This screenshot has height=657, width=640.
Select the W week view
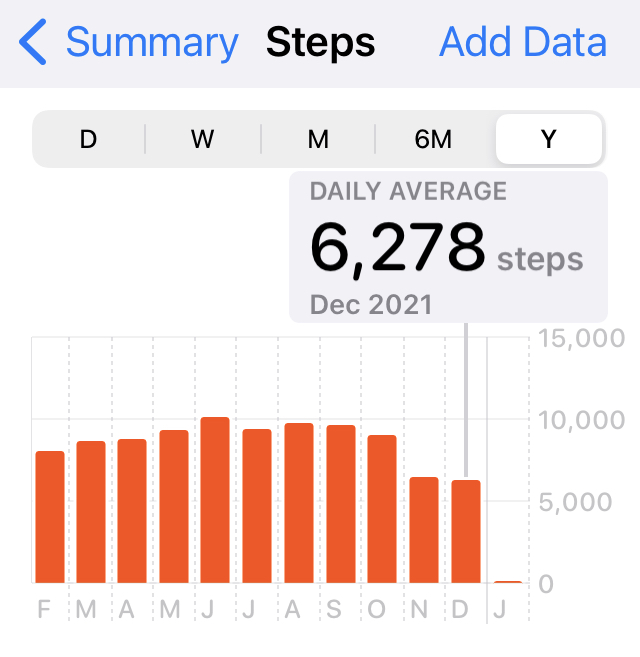click(203, 139)
